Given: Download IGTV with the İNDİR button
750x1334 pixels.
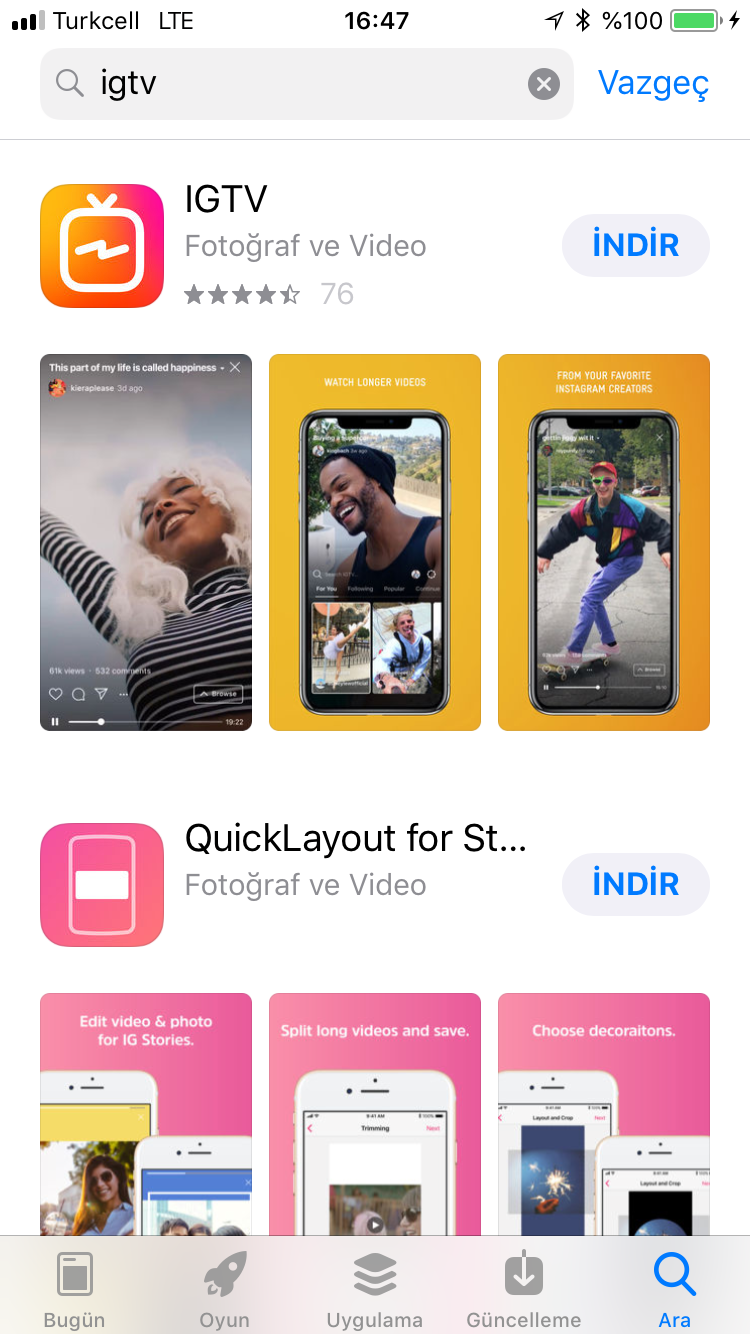Looking at the screenshot, I should [635, 245].
